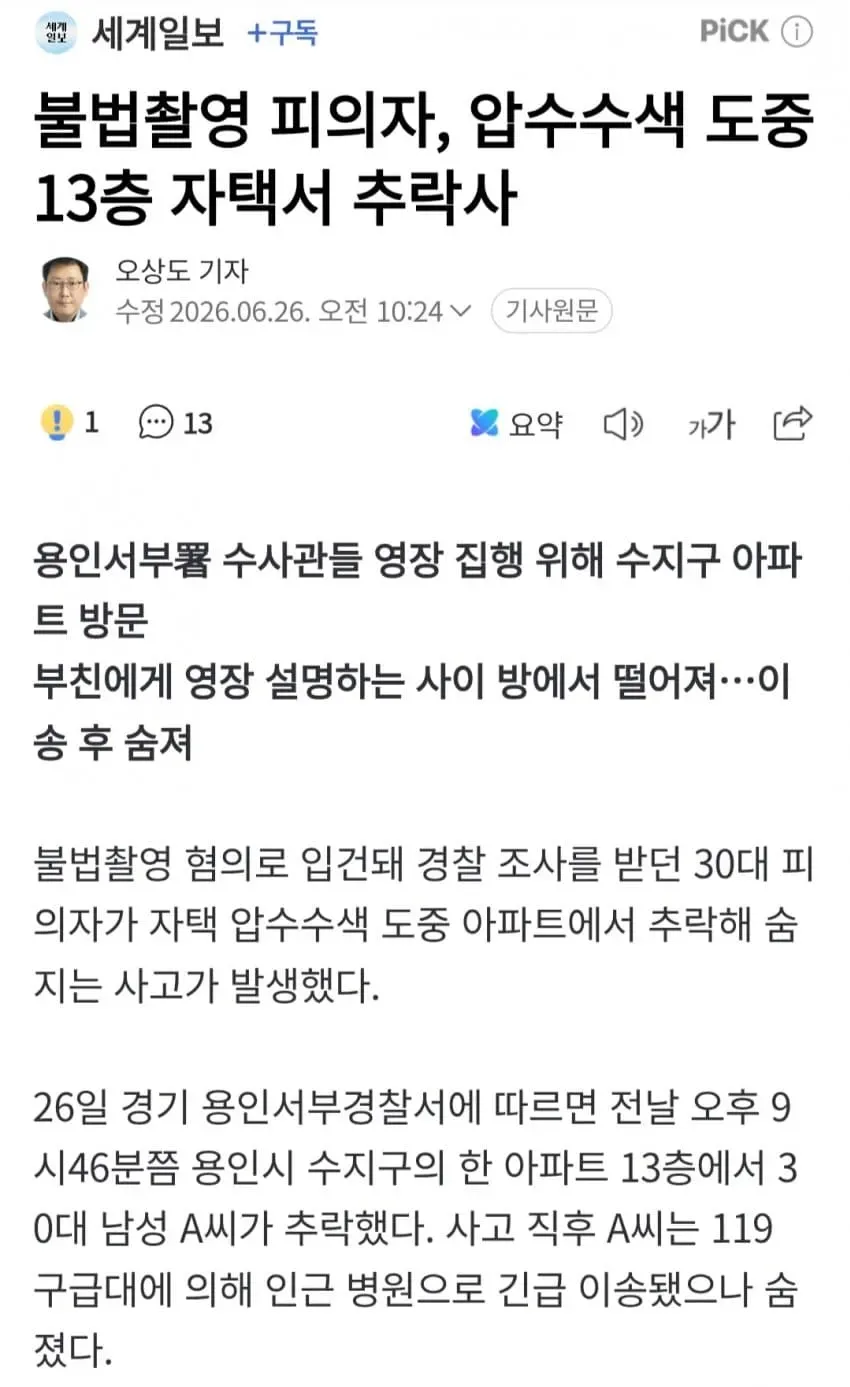850x1387 pixels.
Task: Expand the edited-time dropdown arrow
Action: [x=461, y=312]
